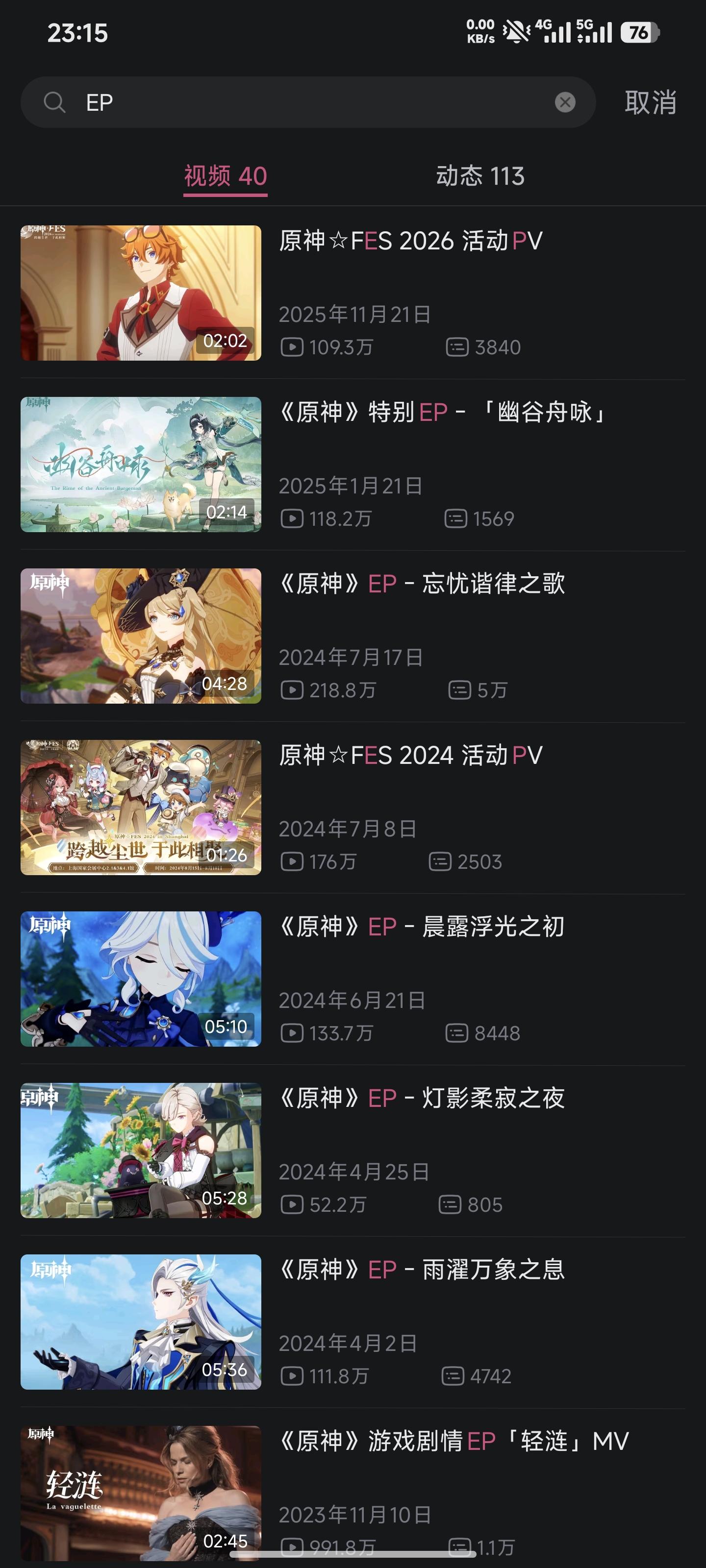This screenshot has width=706, height=1568.
Task: Tap the search field containing EP
Action: [304, 102]
